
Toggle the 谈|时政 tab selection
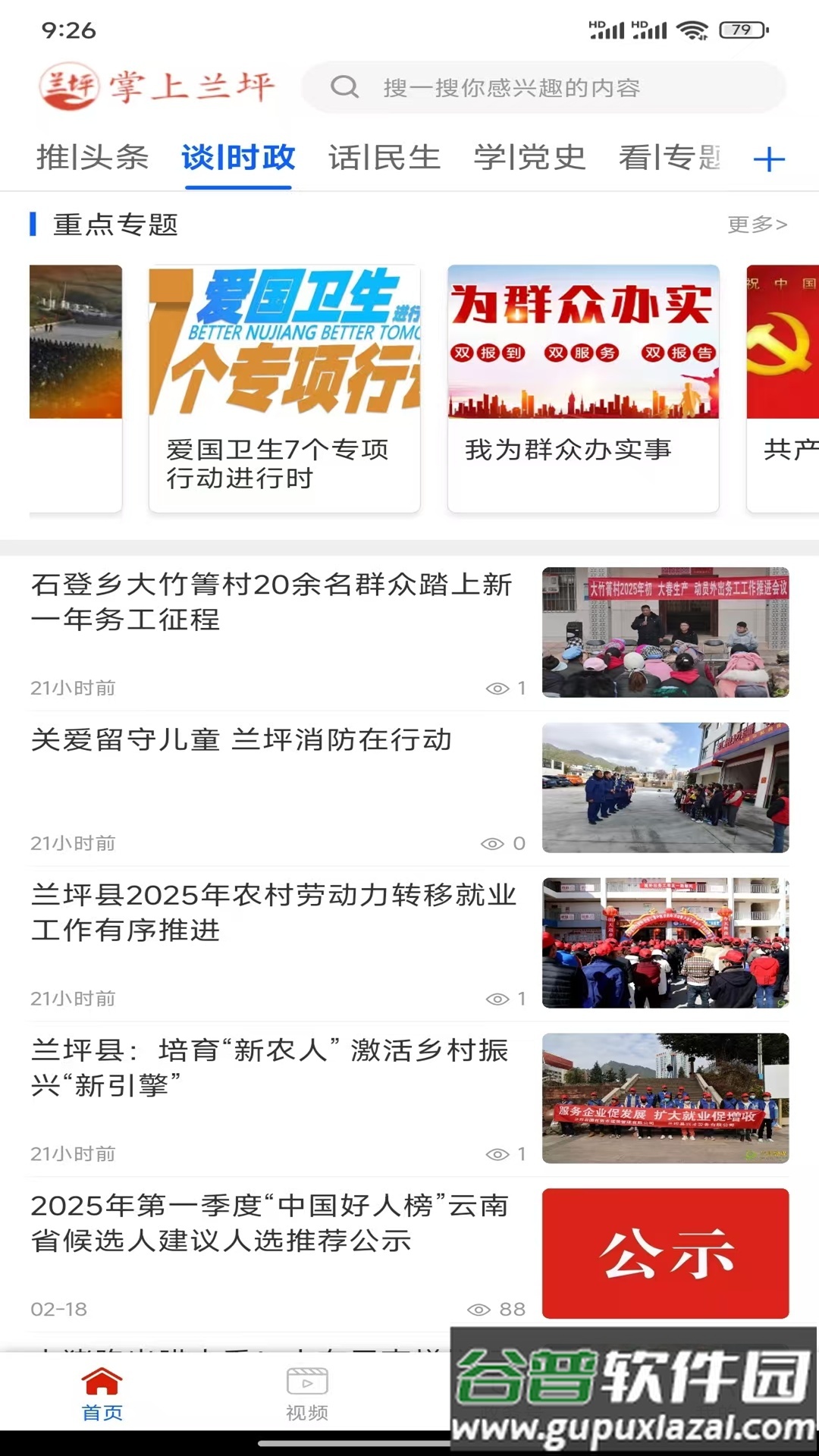[x=237, y=158]
